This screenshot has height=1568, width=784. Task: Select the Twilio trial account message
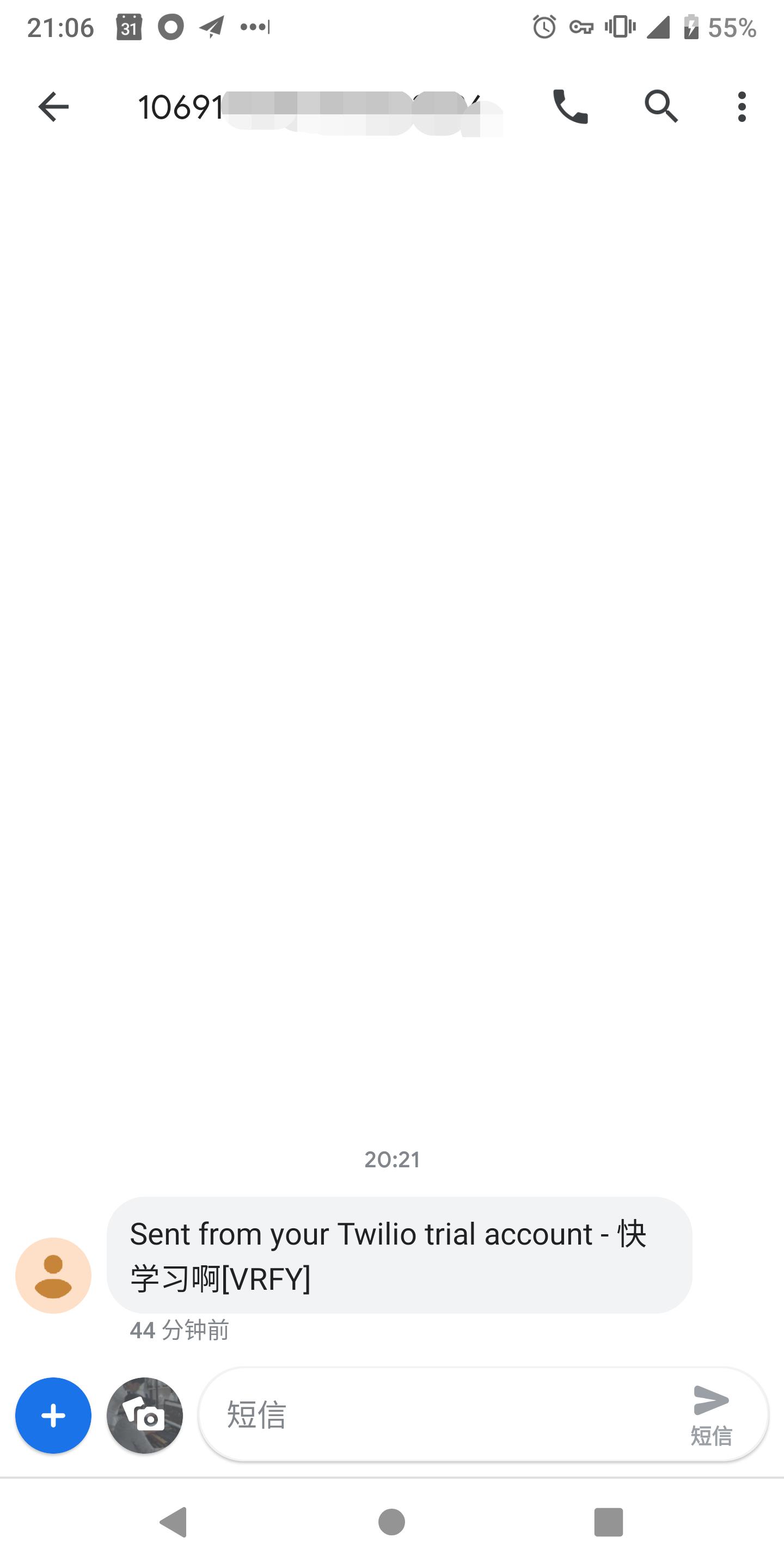(399, 1255)
